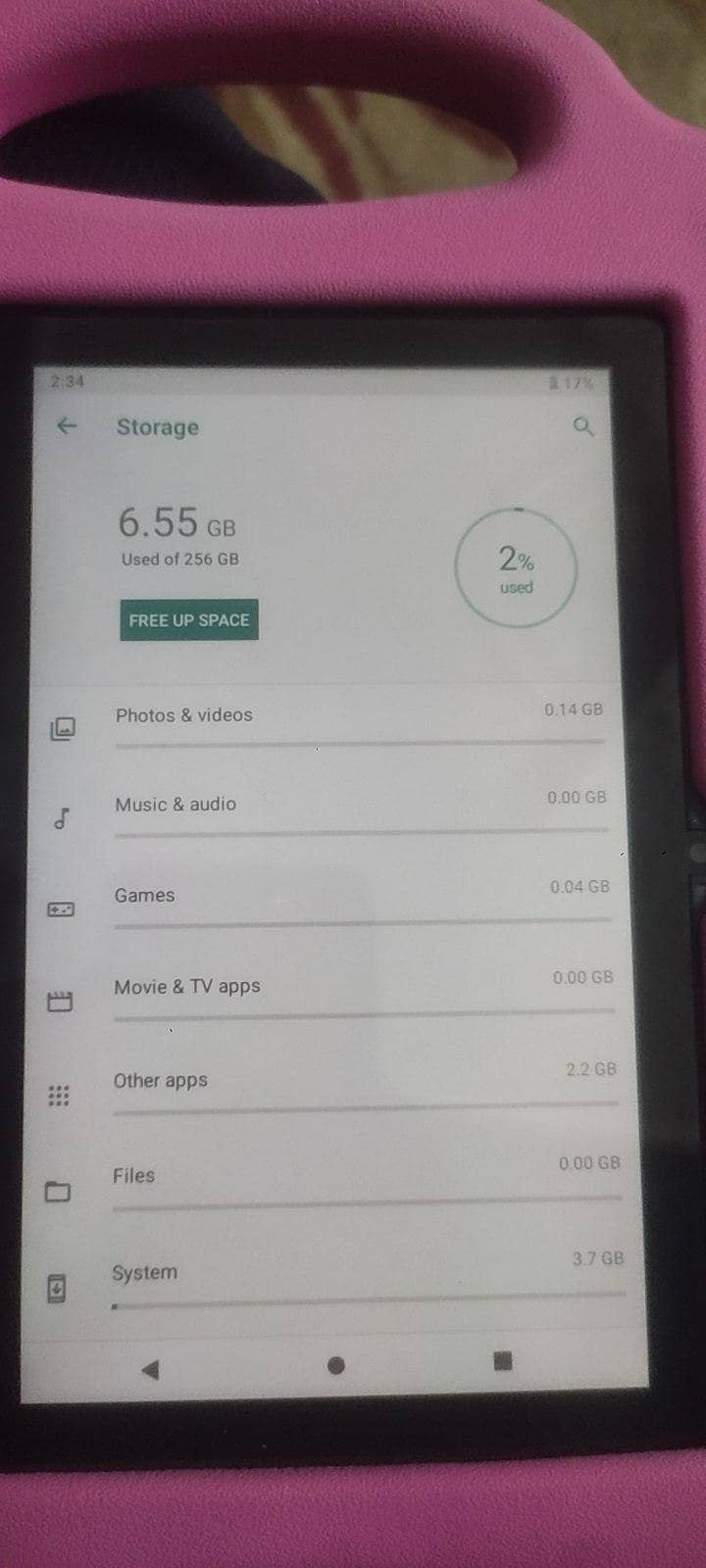Open the search magnifier icon
Image resolution: width=706 pixels, height=1568 pixels.
[583, 428]
